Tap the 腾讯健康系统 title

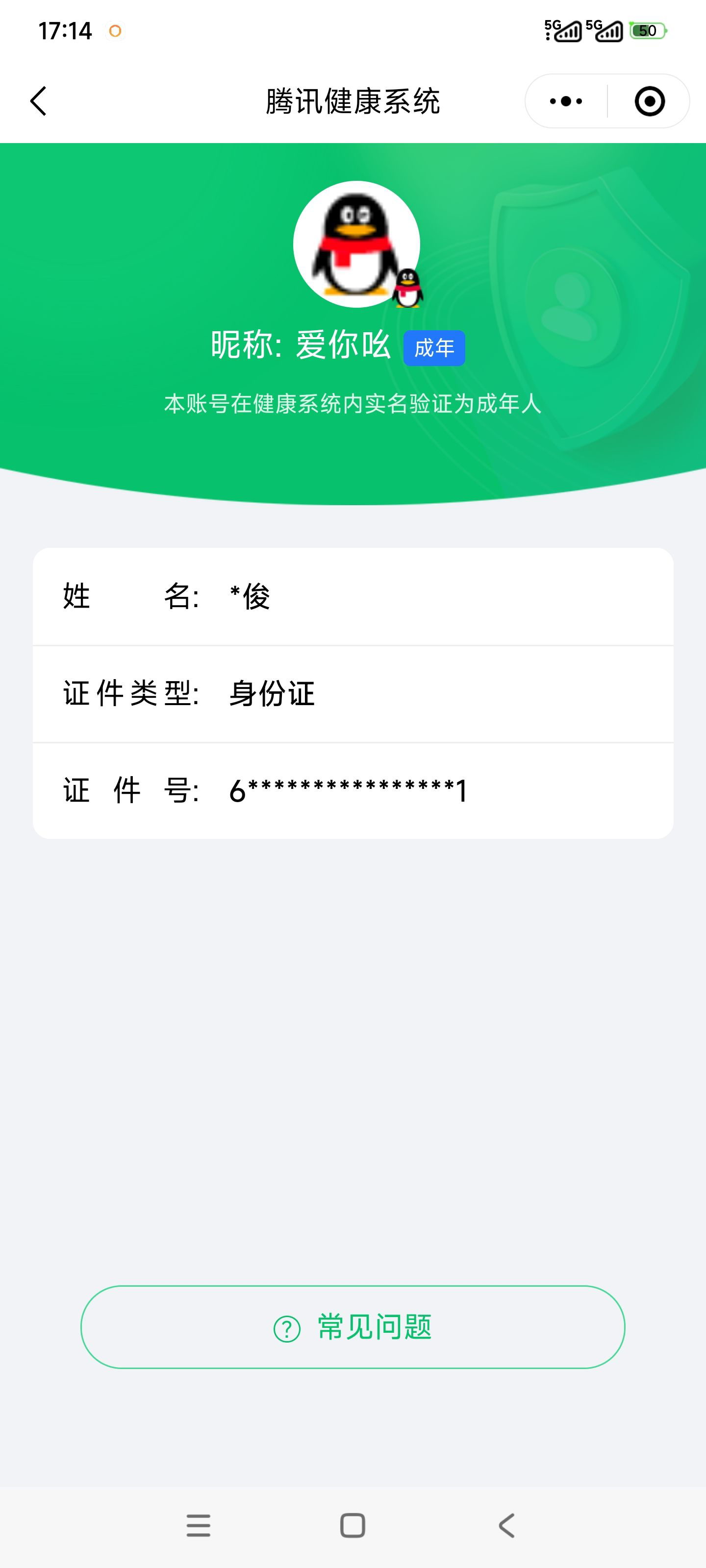[353, 101]
